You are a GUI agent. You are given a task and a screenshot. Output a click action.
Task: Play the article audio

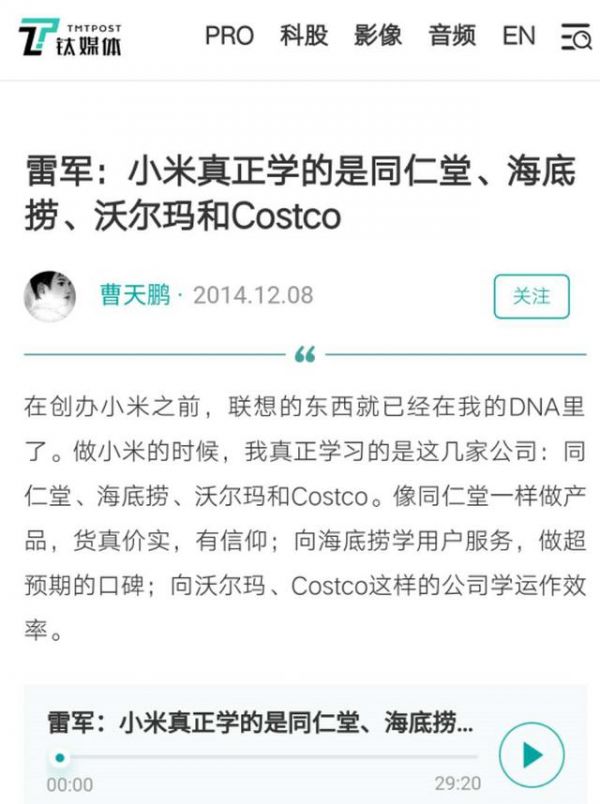point(531,754)
